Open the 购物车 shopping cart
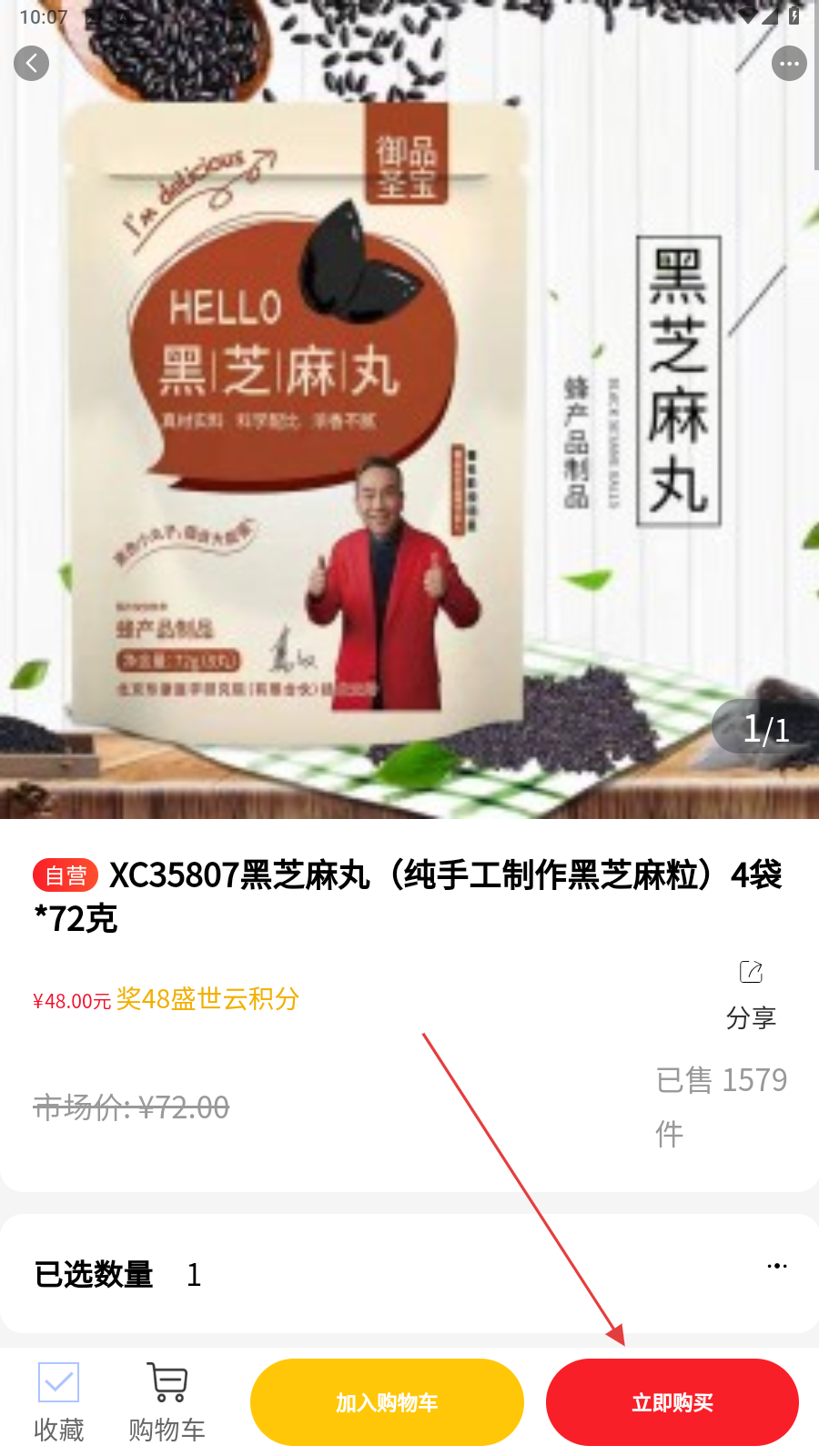Viewport: 819px width, 1456px height. tap(167, 1402)
